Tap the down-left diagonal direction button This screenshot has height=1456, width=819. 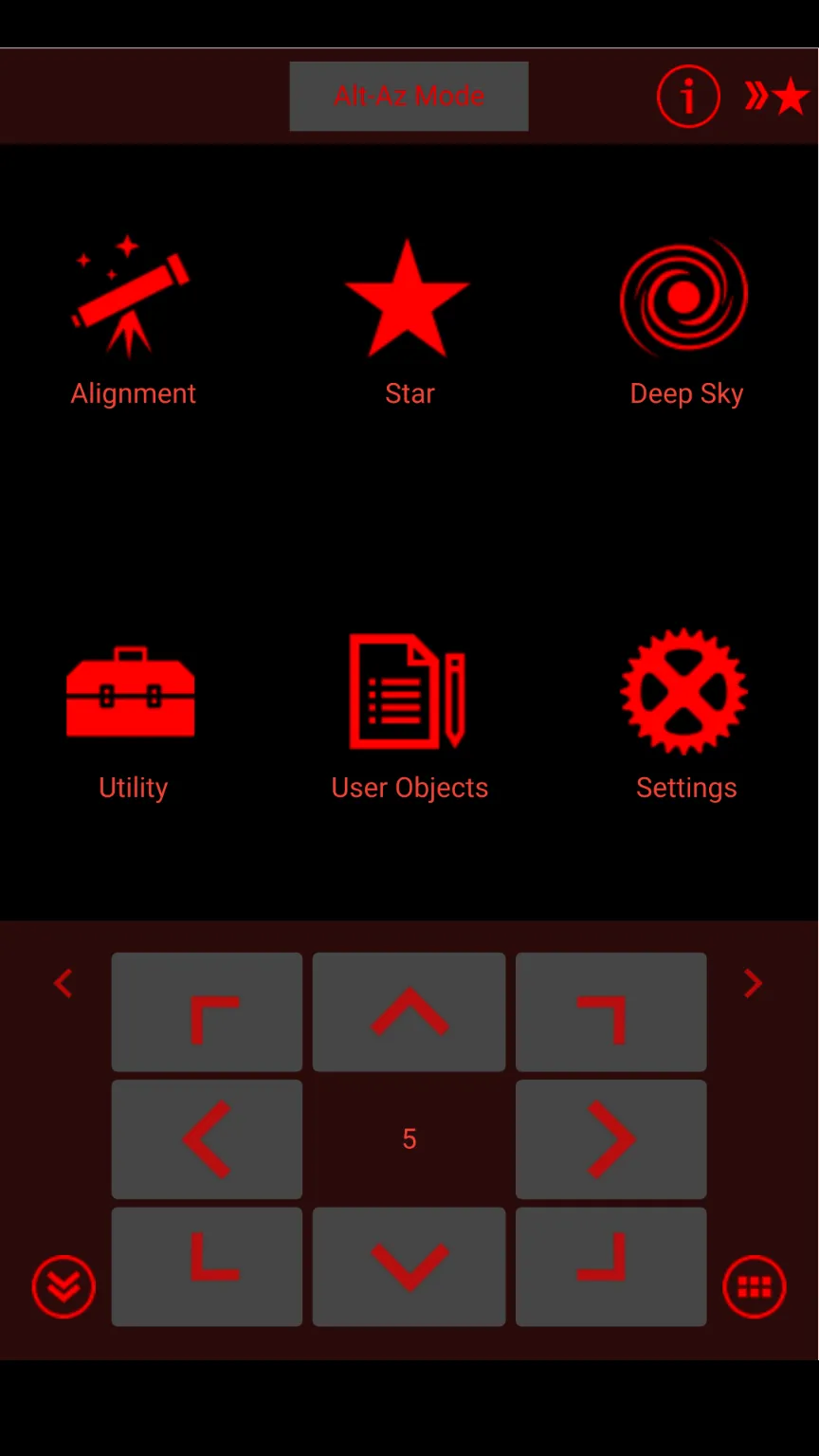207,1266
